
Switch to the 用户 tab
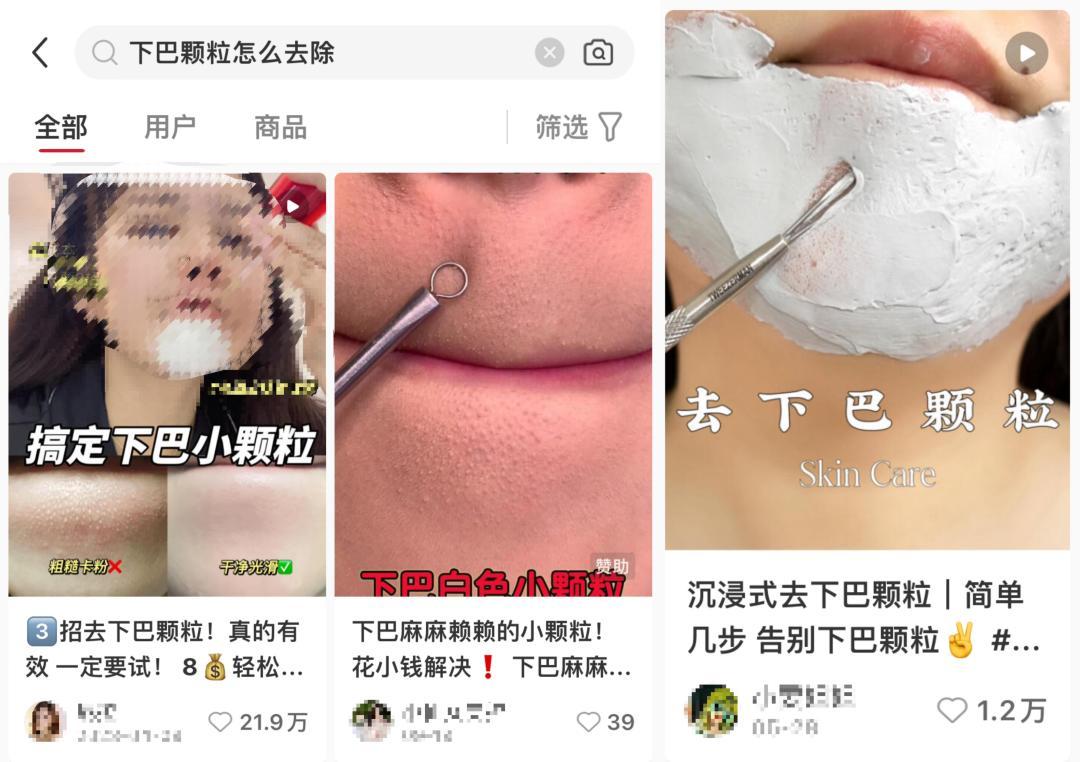coord(170,127)
